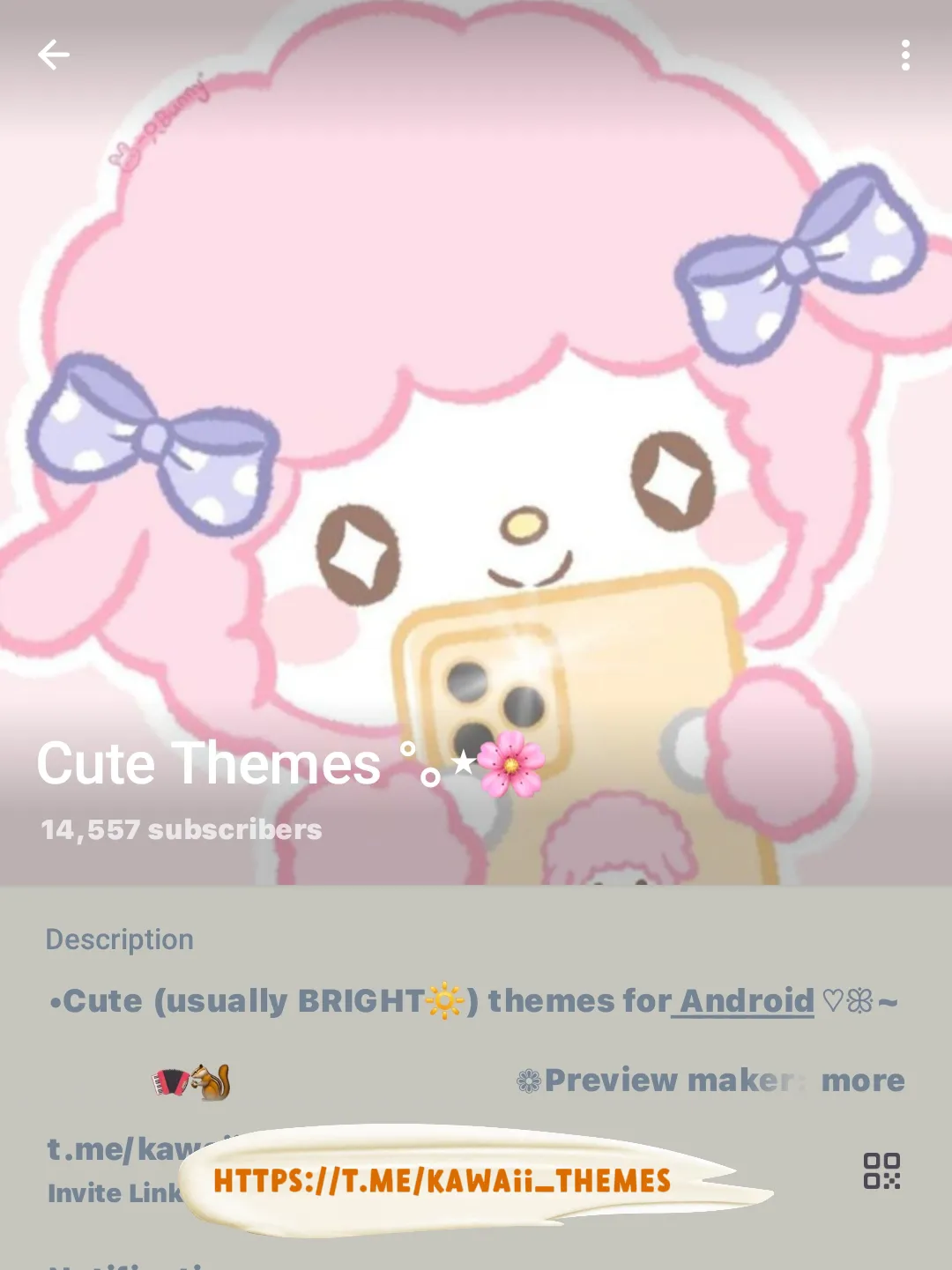Viewport: 952px width, 1270px height.
Task: Follow the underlined Android link
Action: [744, 1001]
